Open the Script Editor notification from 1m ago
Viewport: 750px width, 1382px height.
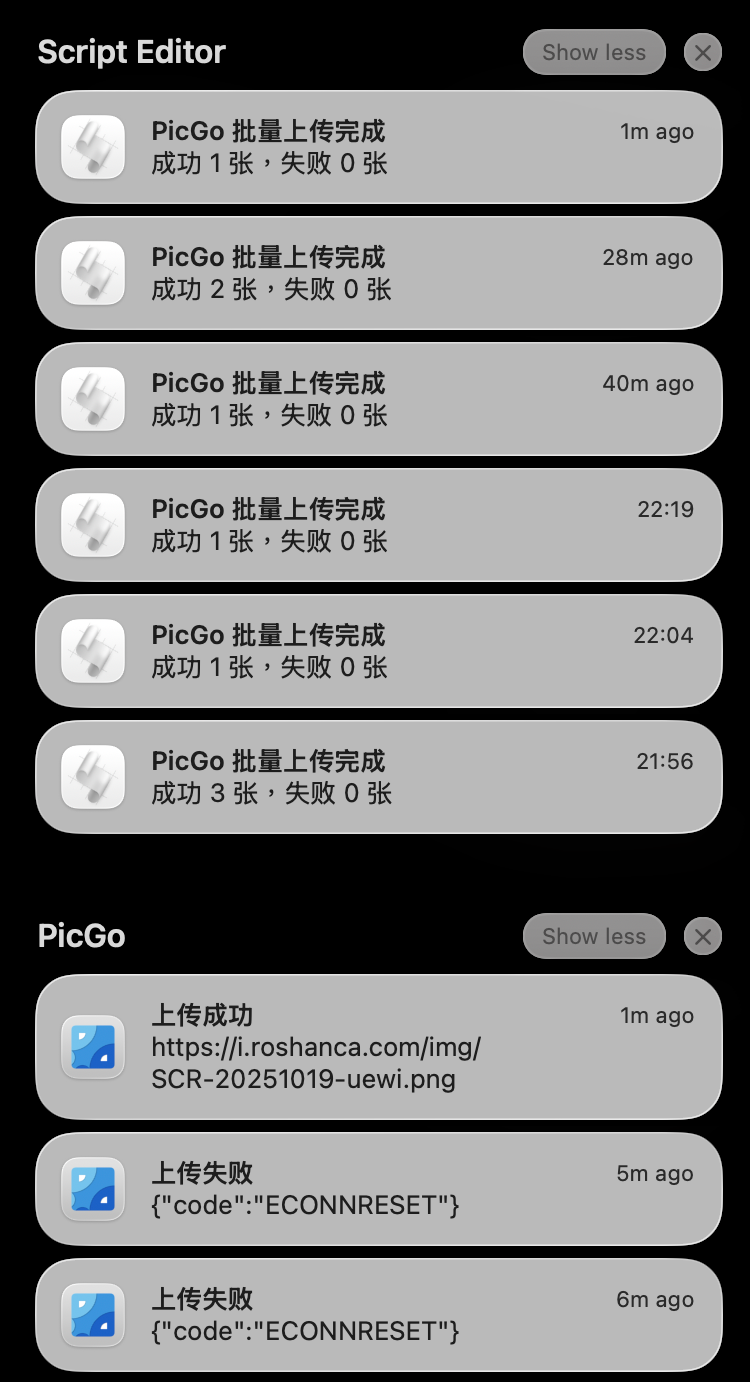point(378,147)
